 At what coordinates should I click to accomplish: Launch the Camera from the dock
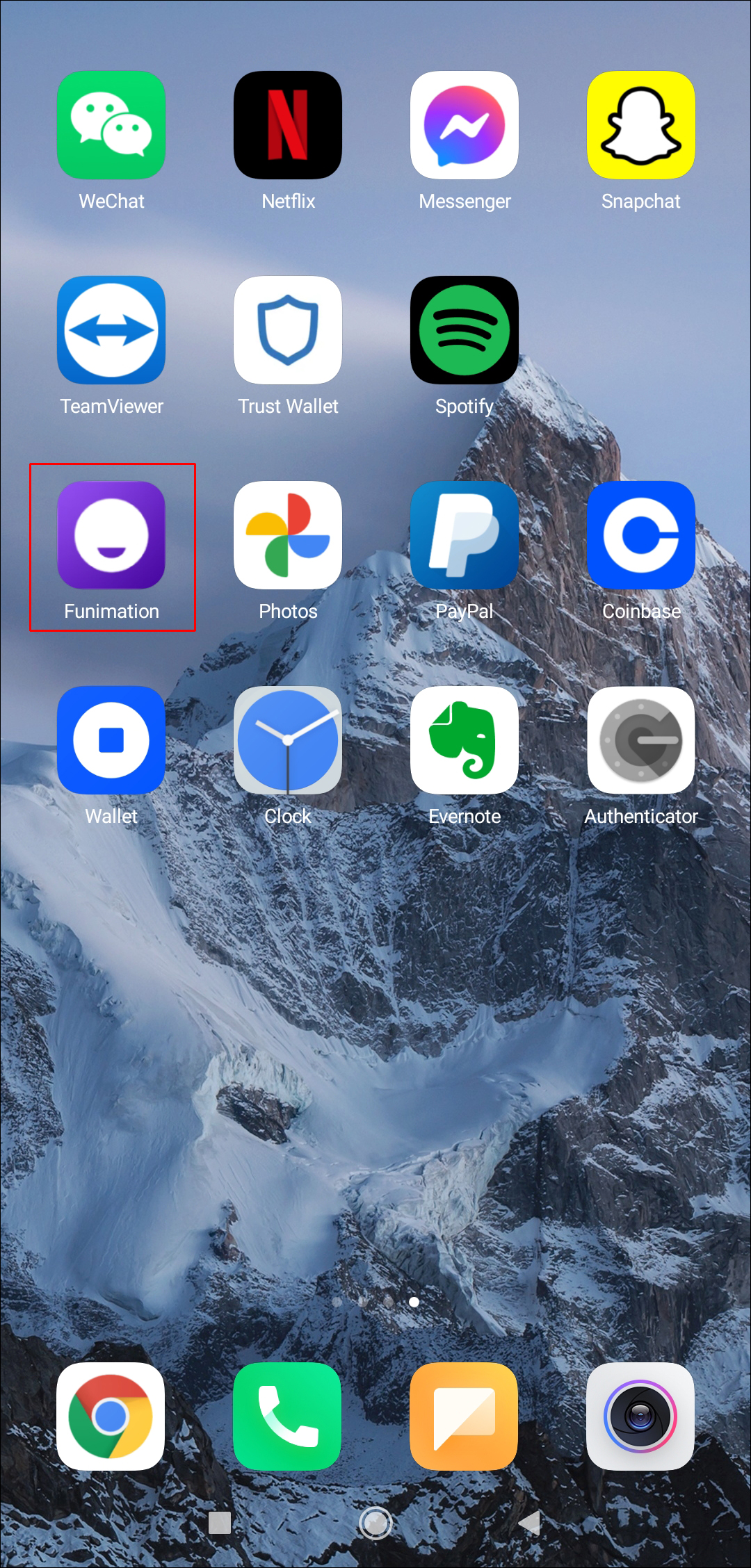coord(641,1416)
